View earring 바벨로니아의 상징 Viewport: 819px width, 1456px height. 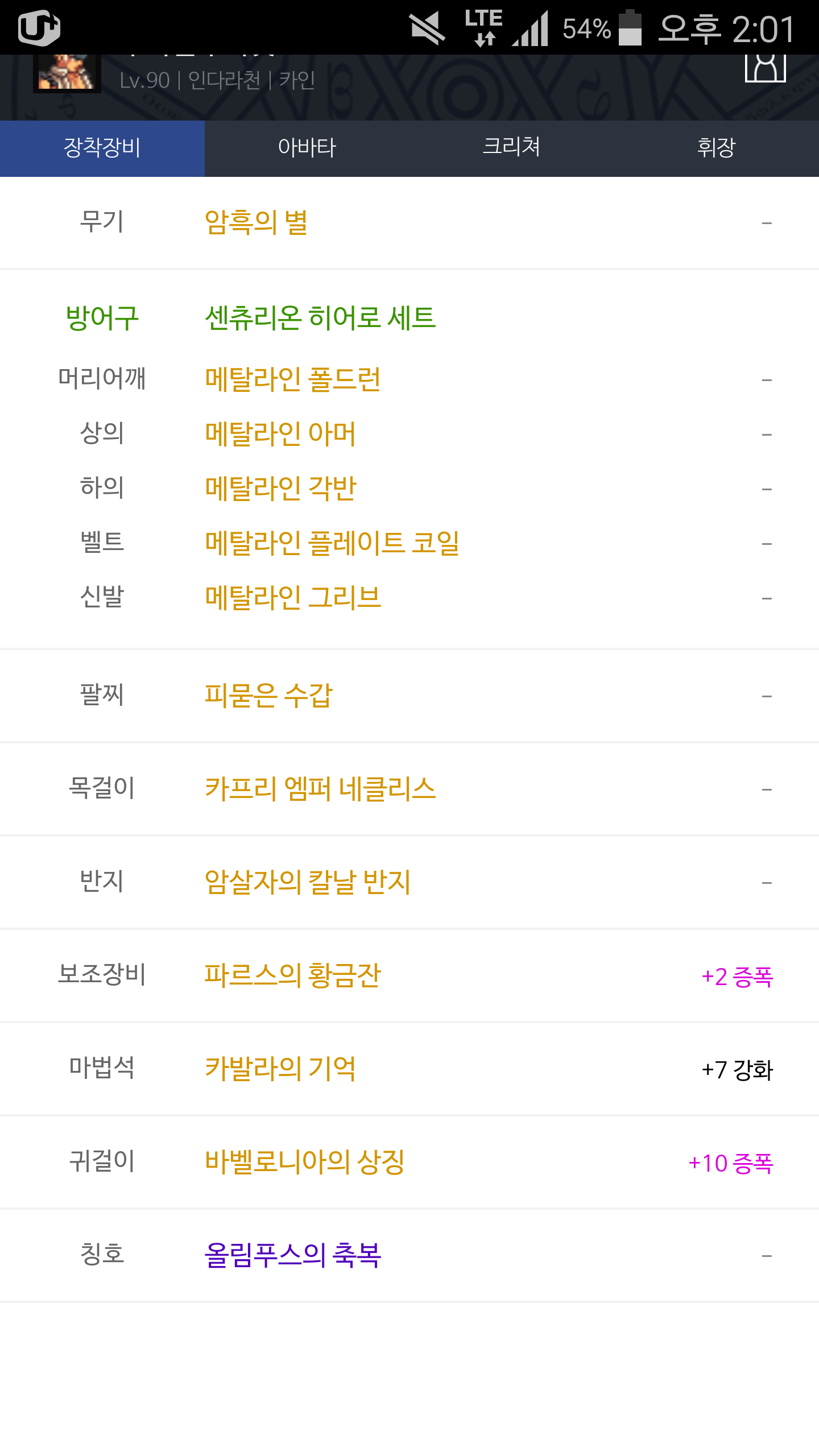pos(305,1161)
